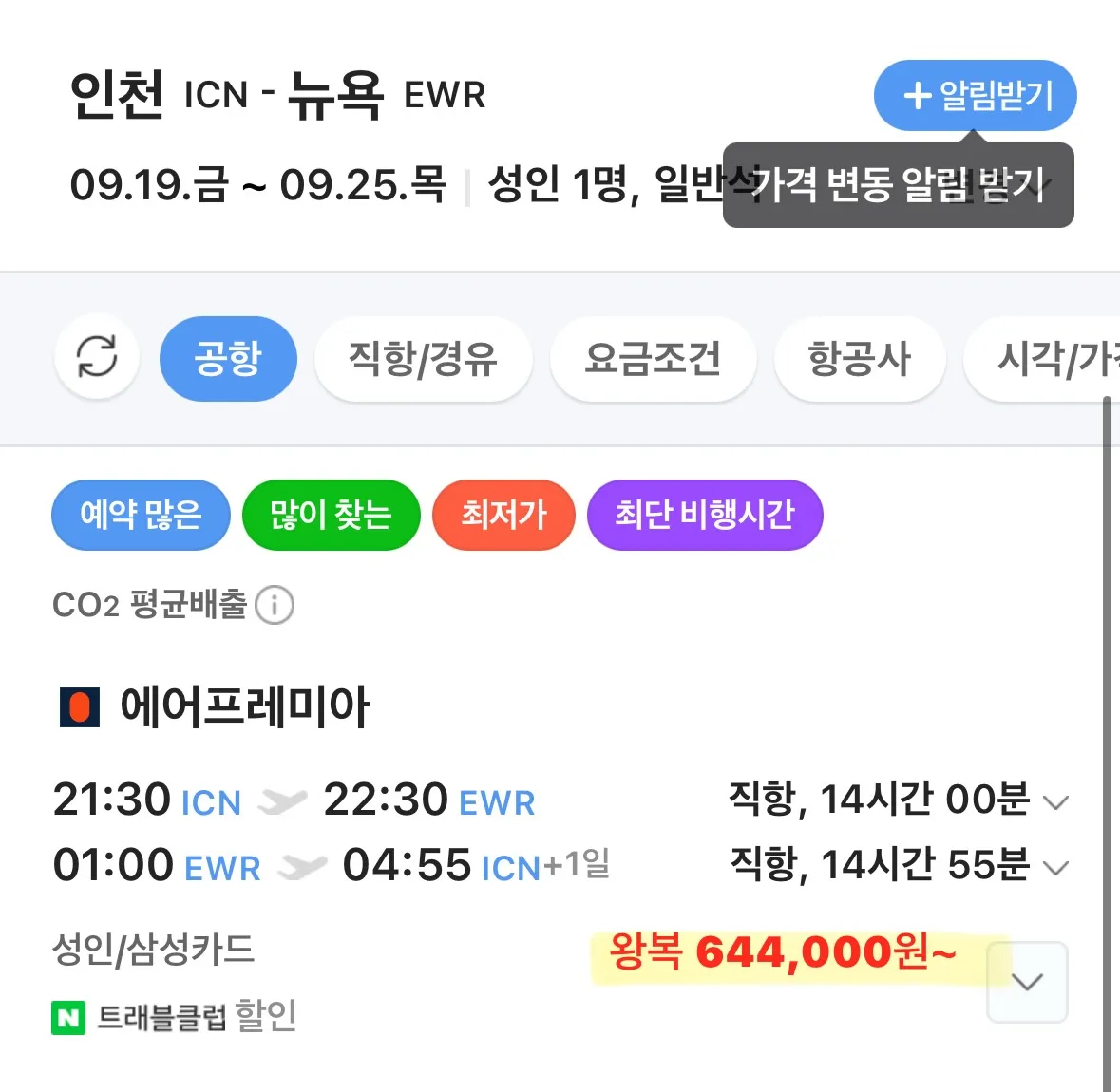Reset filters with the refresh icon

point(97,358)
